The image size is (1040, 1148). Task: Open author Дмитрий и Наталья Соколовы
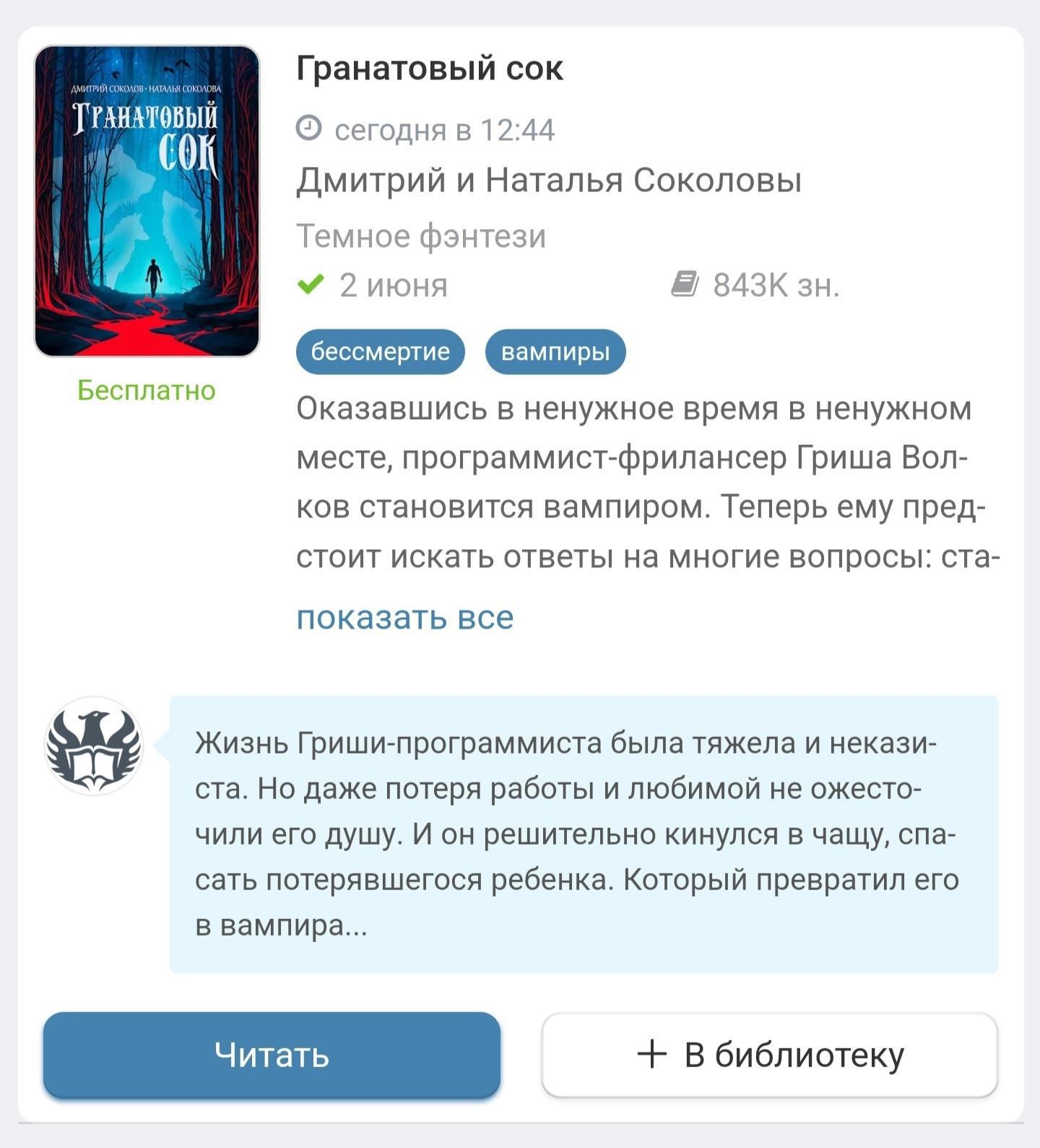549,181
